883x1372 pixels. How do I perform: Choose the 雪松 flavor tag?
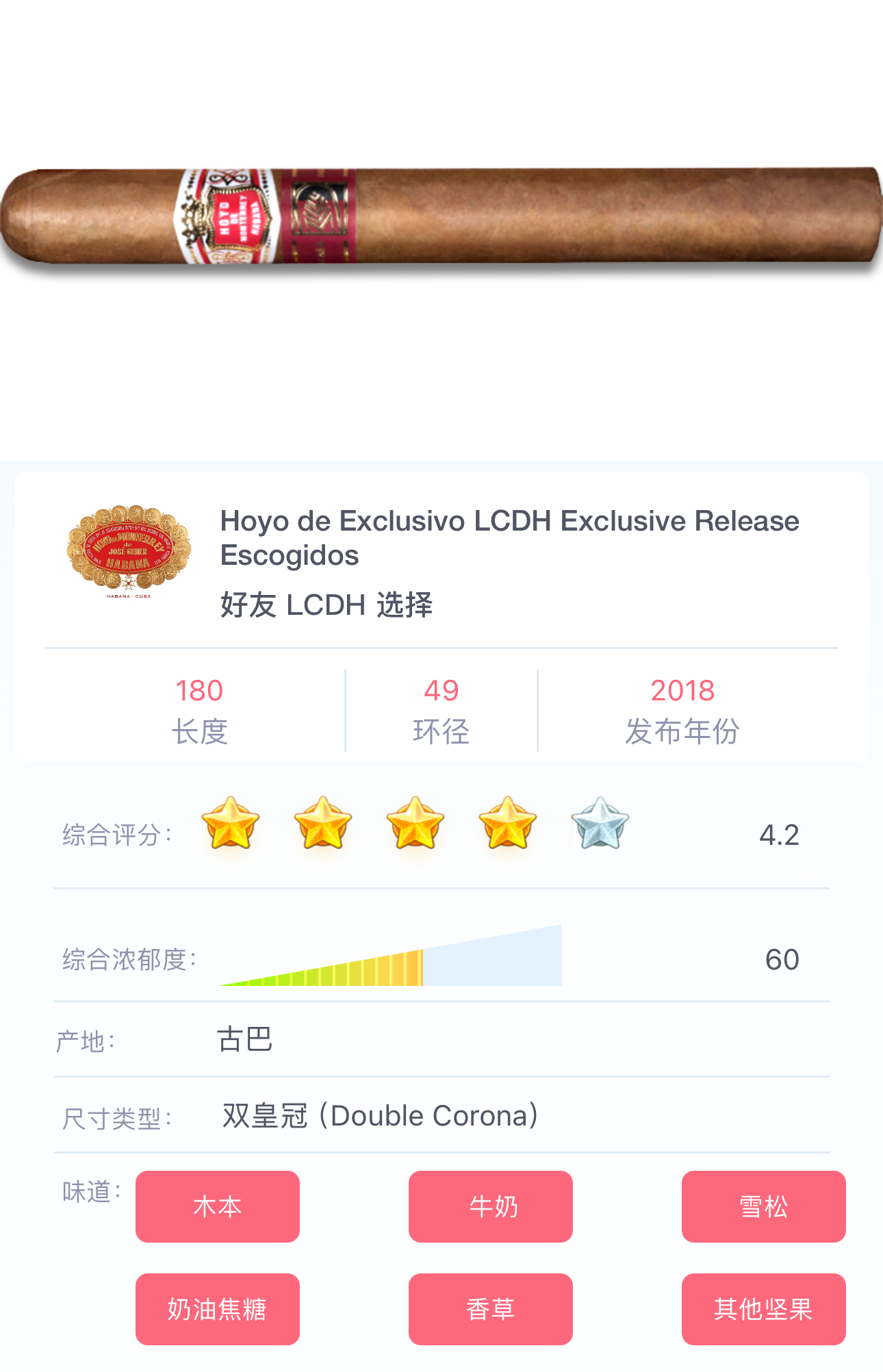(763, 1206)
